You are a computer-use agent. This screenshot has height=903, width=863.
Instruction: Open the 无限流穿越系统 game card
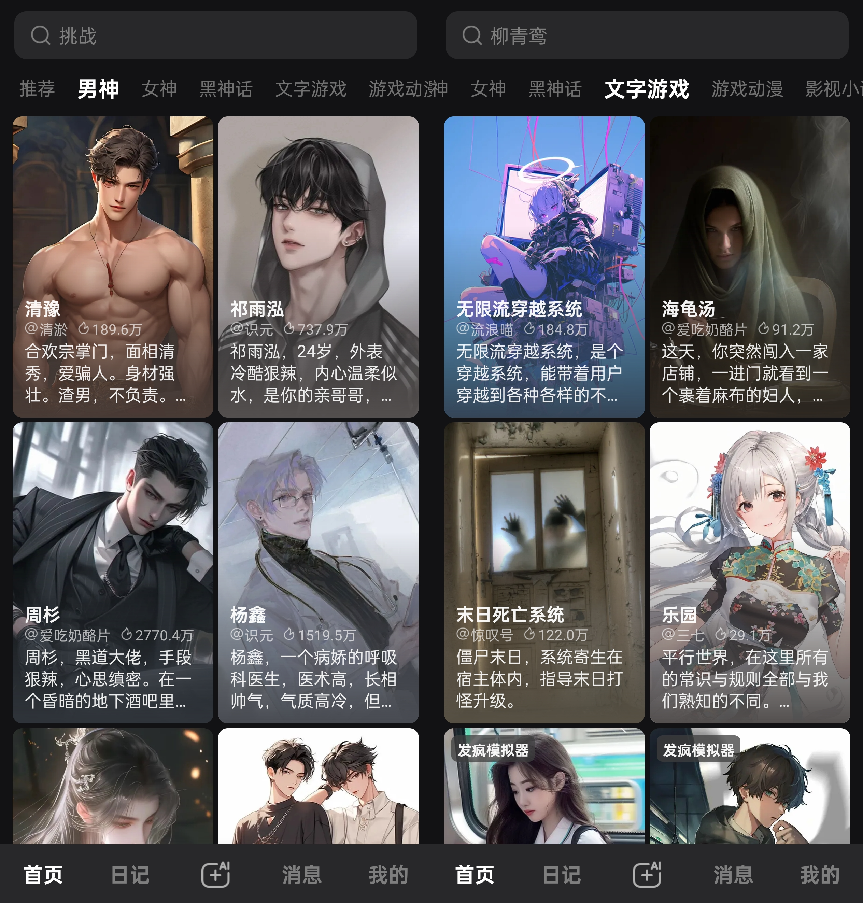(544, 266)
